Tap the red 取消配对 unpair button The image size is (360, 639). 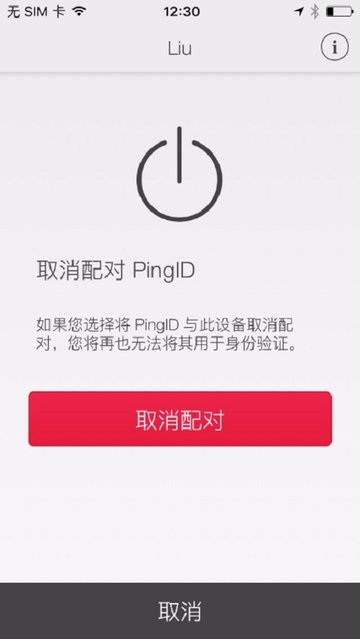click(x=180, y=419)
